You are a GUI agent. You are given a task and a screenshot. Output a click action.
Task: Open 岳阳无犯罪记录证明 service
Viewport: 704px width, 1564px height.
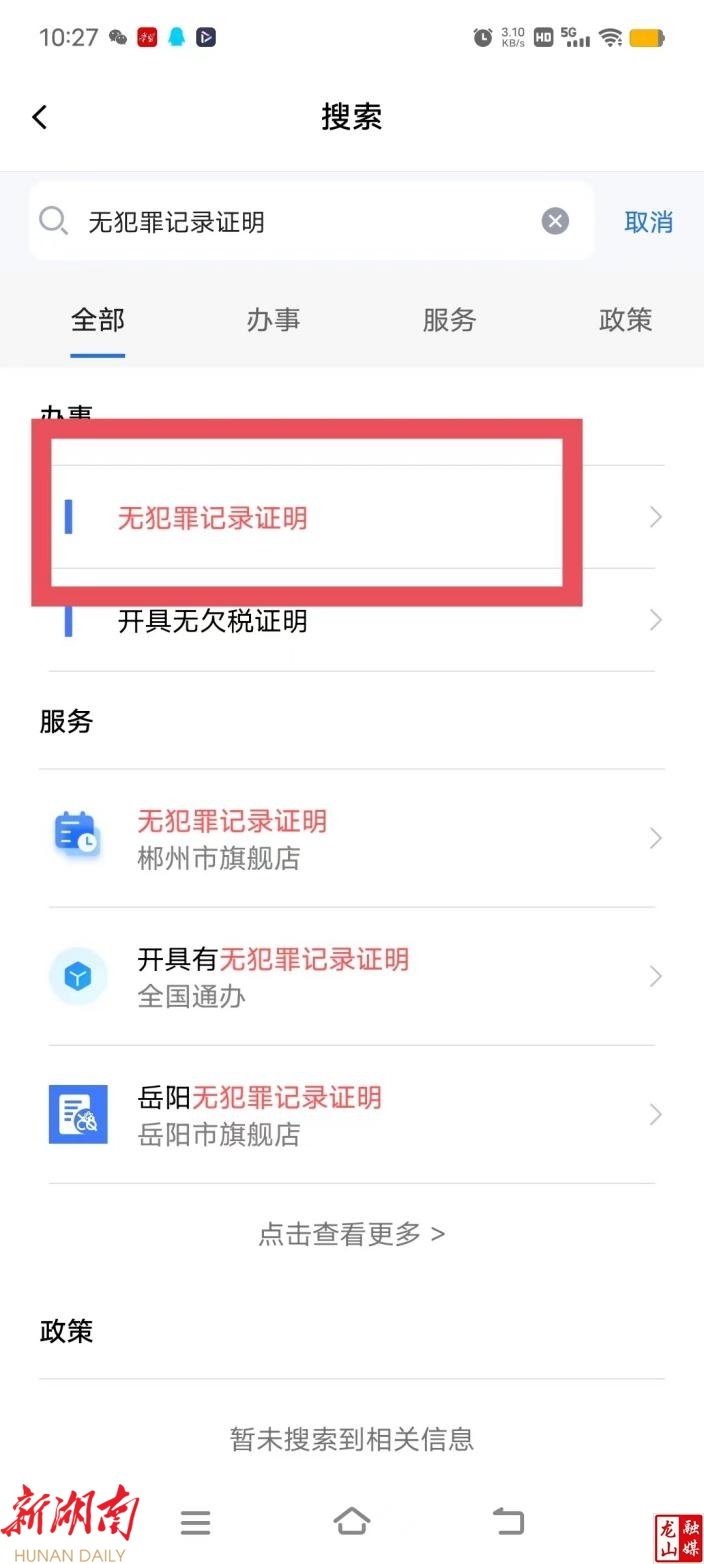coord(350,1114)
